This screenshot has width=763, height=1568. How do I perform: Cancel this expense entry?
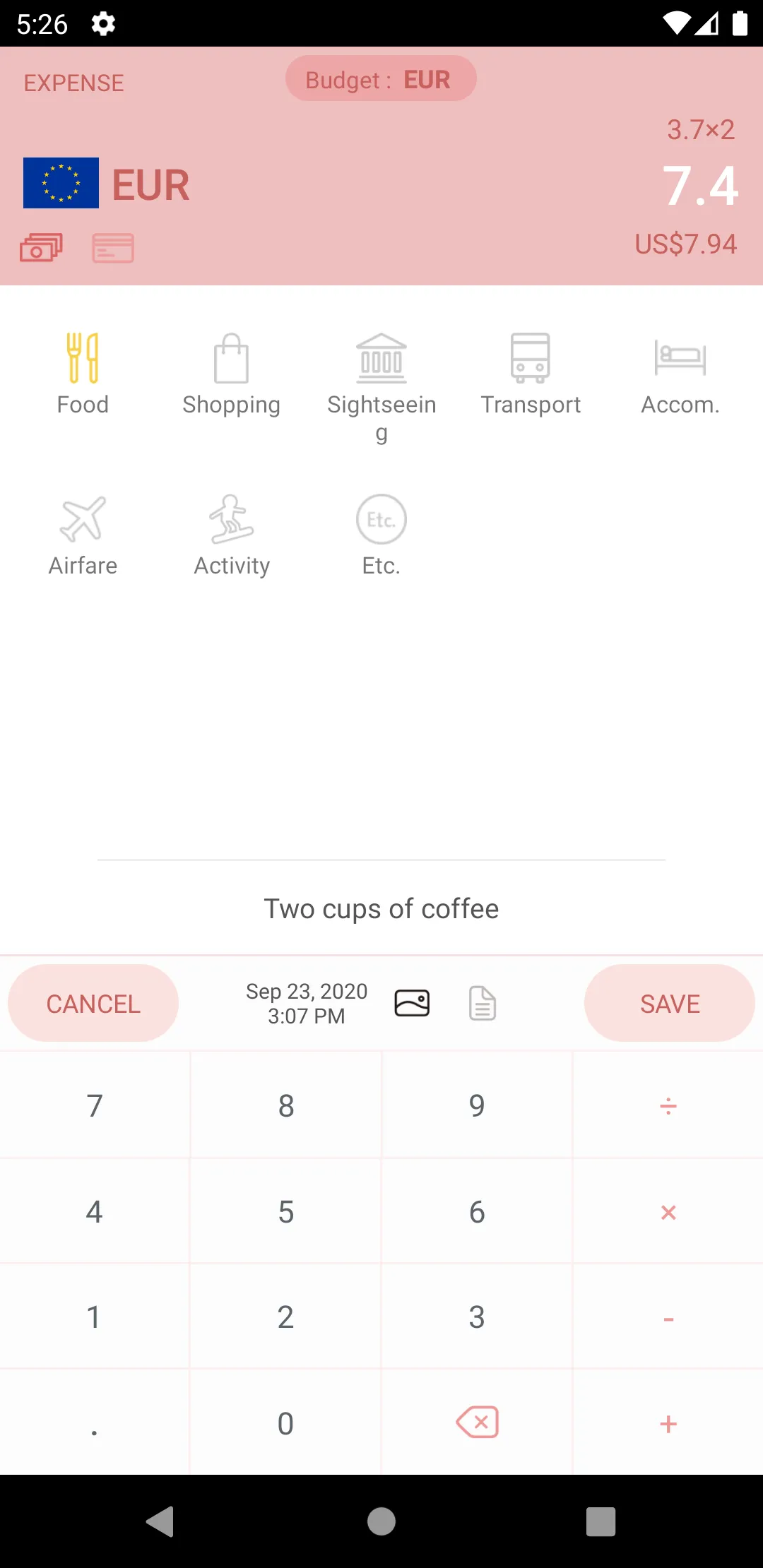pyautogui.click(x=93, y=1004)
